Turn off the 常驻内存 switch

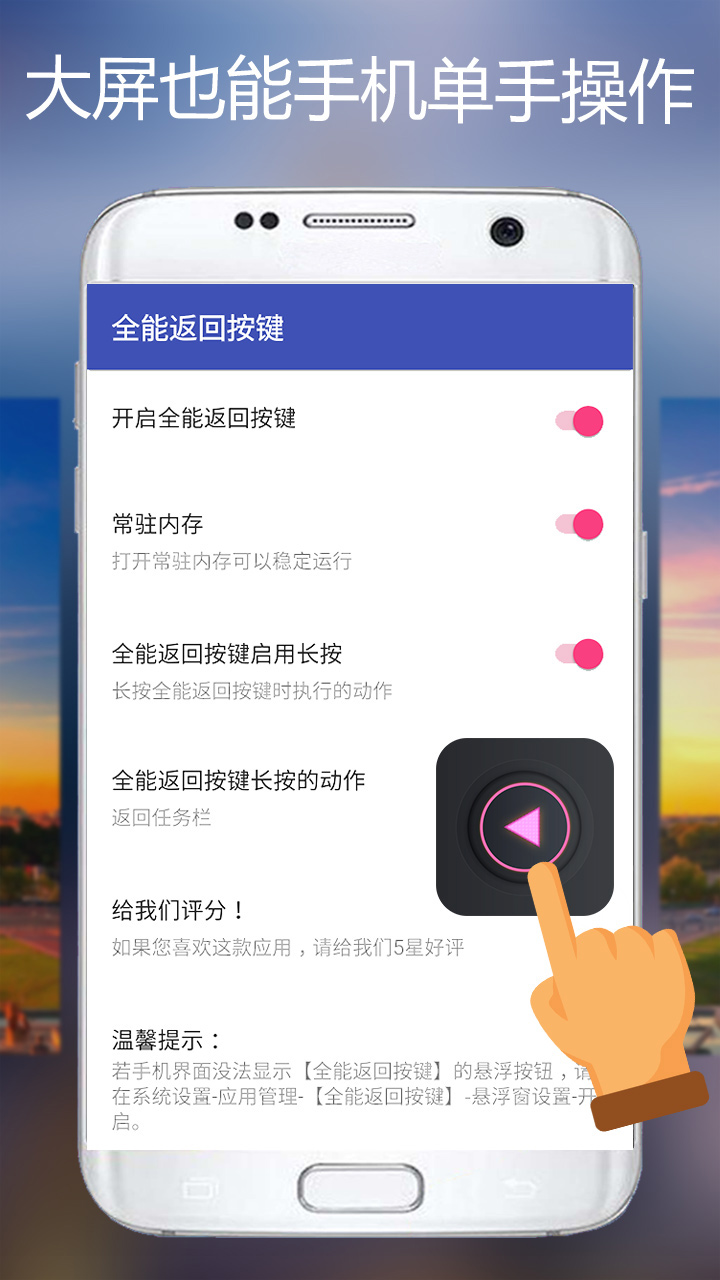(577, 520)
